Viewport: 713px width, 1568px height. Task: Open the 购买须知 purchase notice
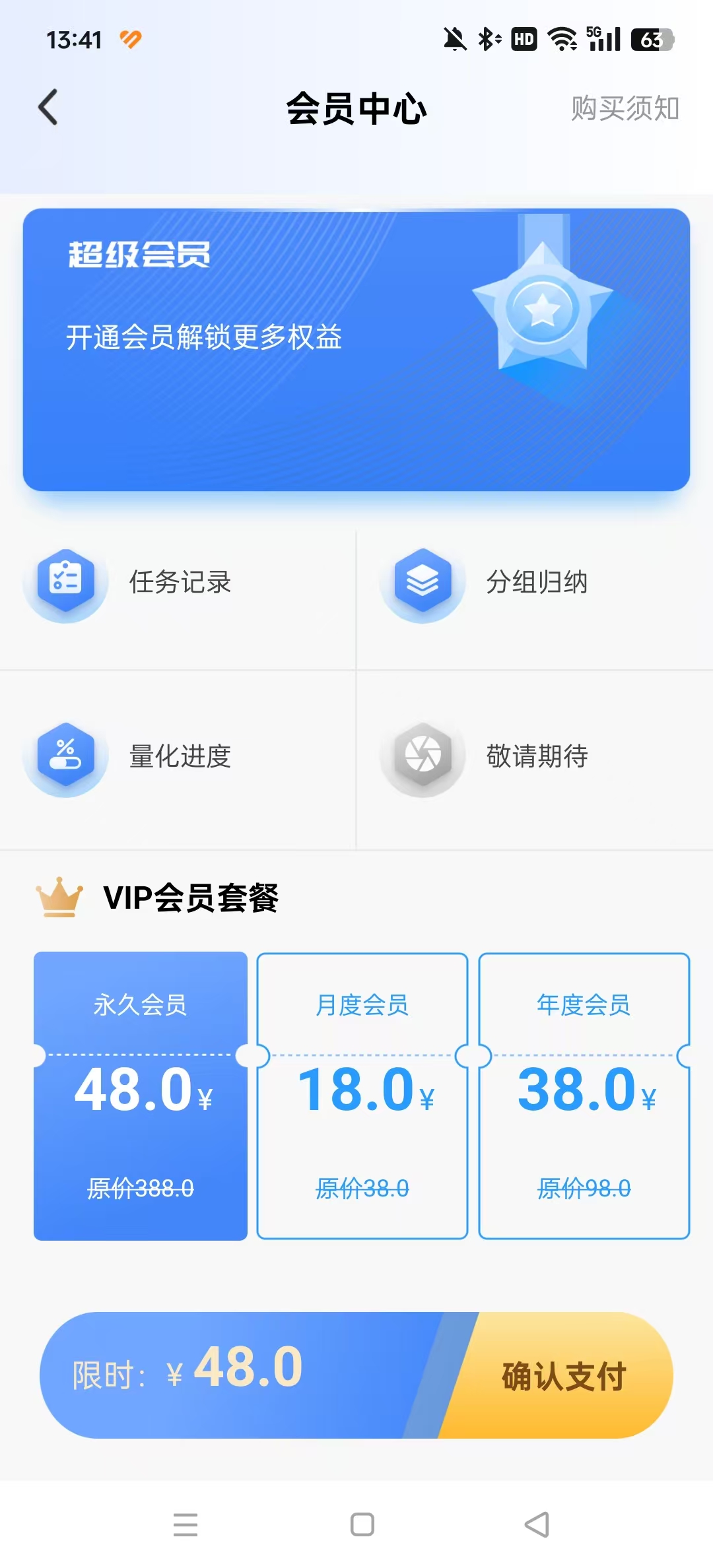point(625,108)
